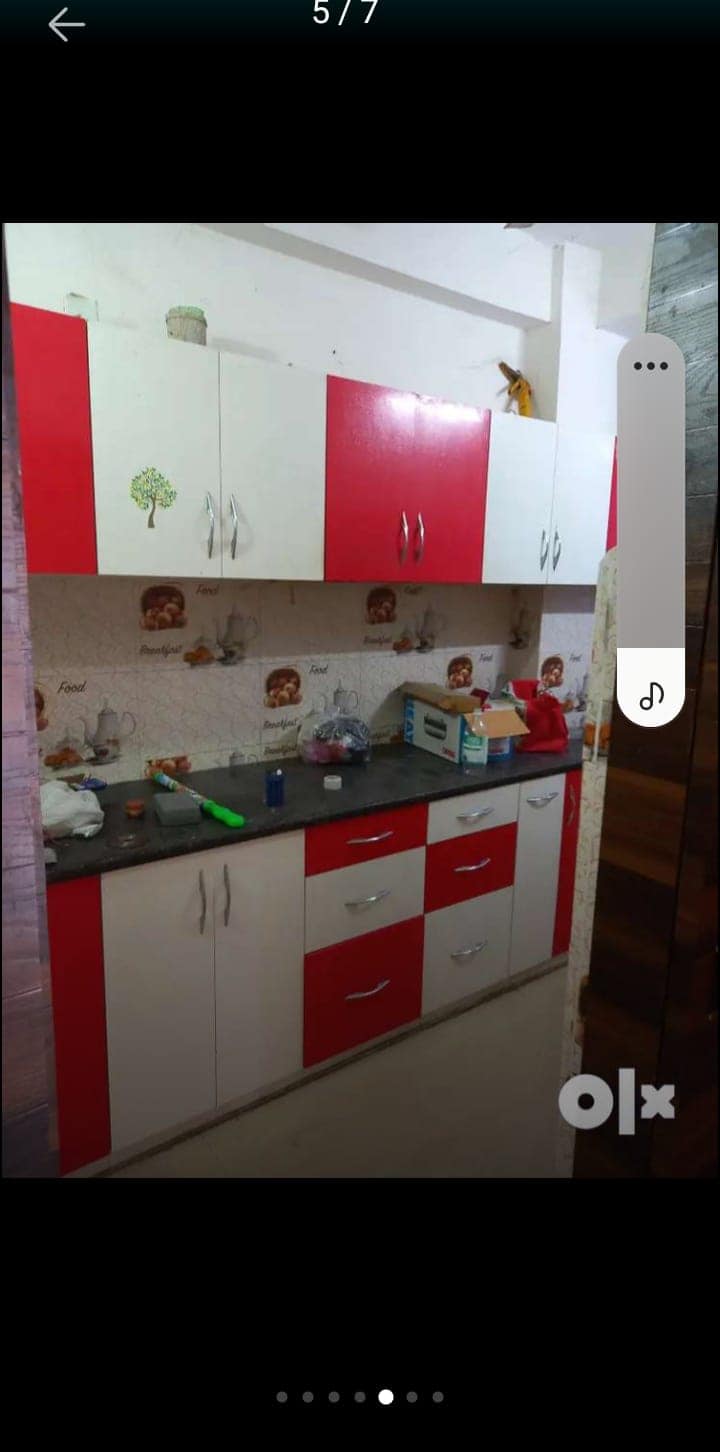Open the three-dots overflow on the floating panel
The width and height of the screenshot is (720, 1452).
tap(651, 366)
